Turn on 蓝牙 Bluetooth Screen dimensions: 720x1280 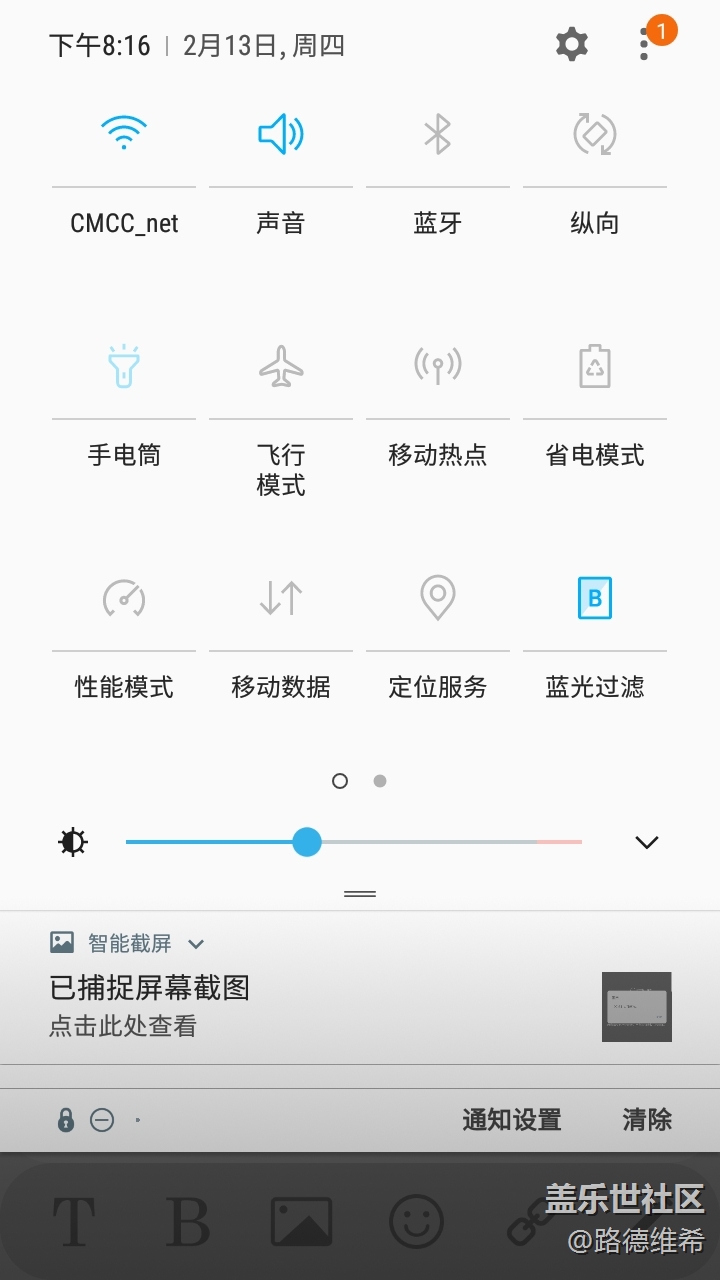[438, 134]
